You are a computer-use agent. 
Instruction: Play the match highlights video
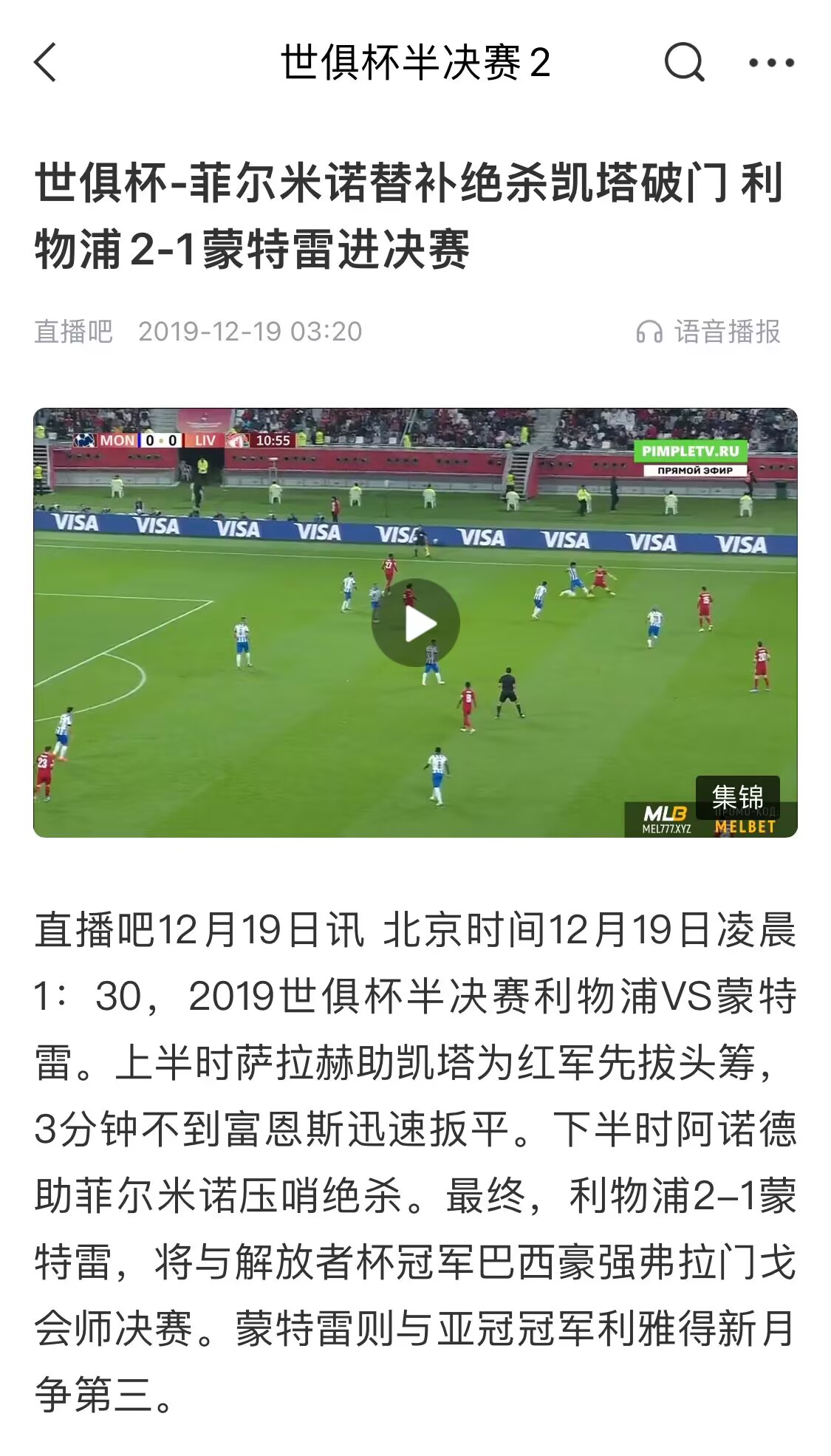coord(415,623)
